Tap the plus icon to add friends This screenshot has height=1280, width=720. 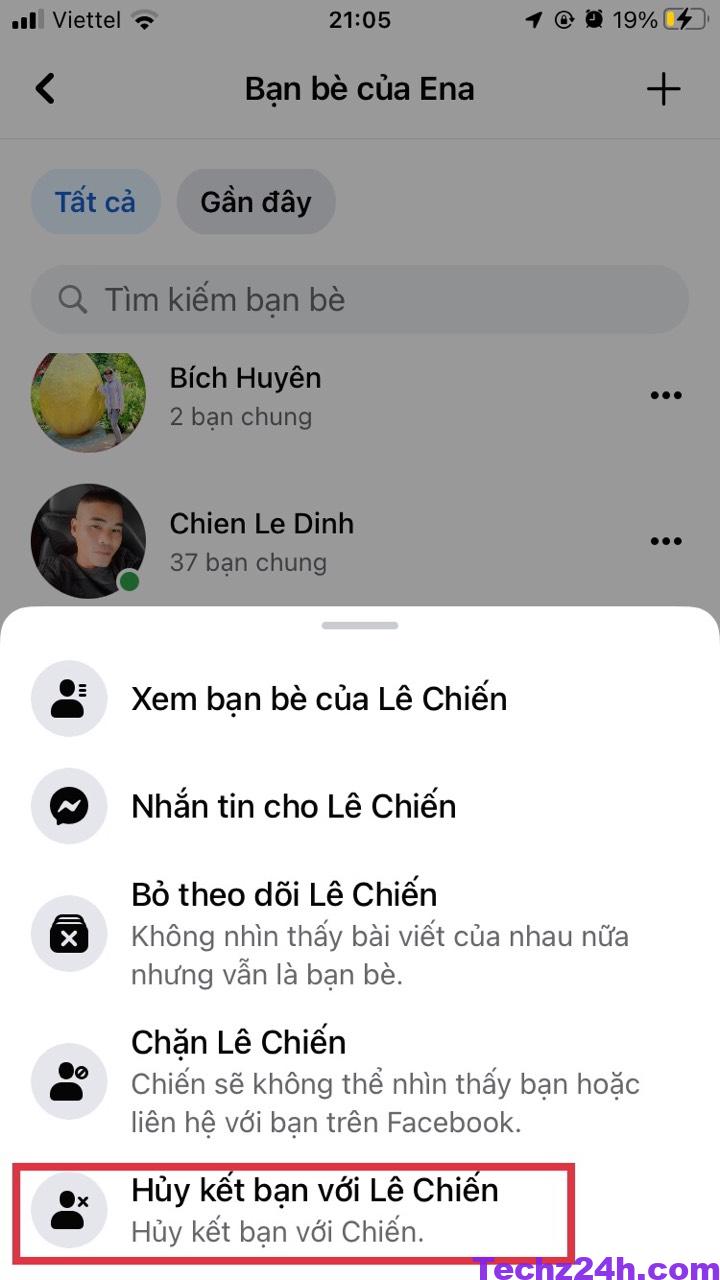(663, 89)
